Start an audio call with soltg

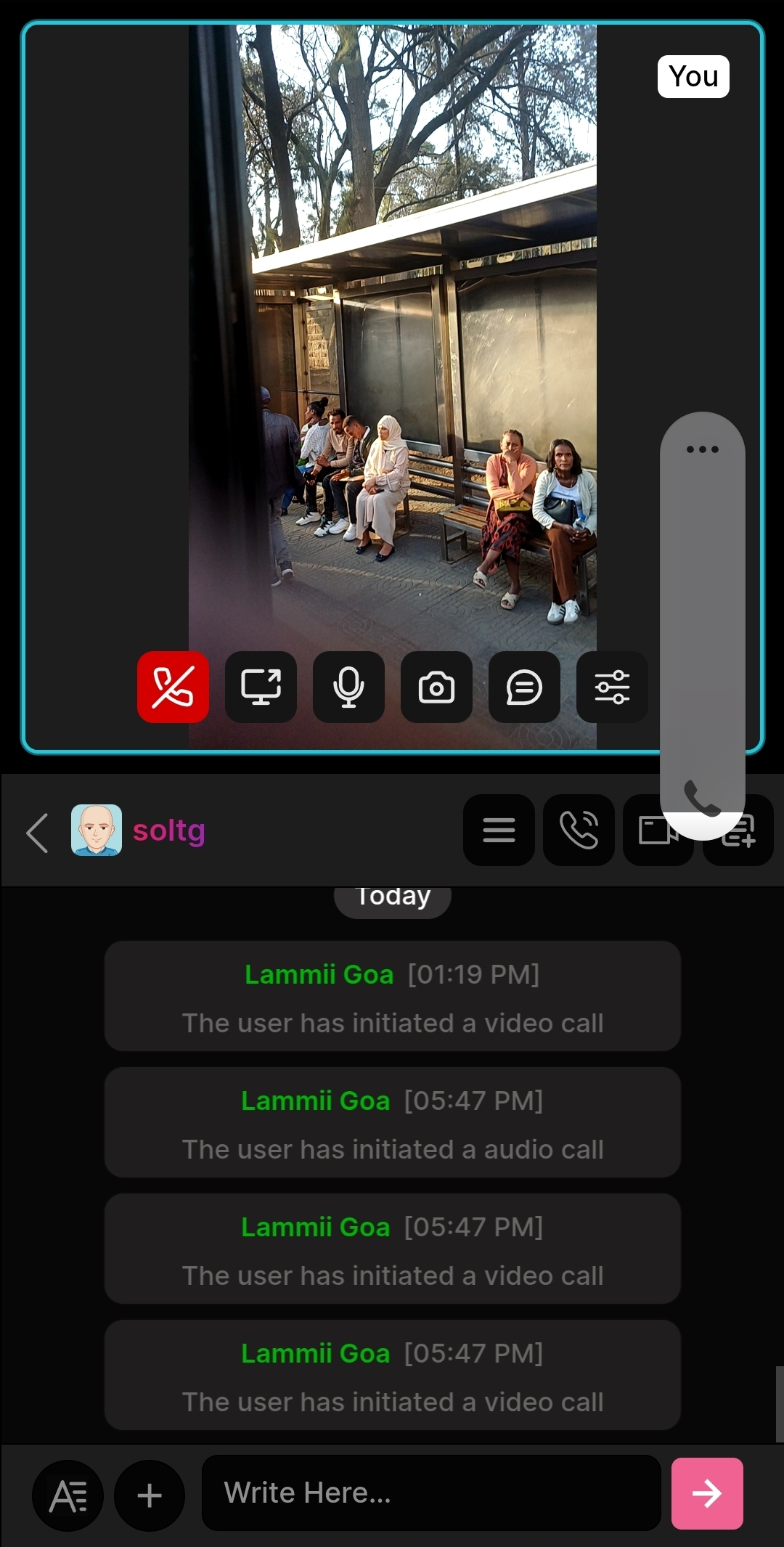[579, 830]
